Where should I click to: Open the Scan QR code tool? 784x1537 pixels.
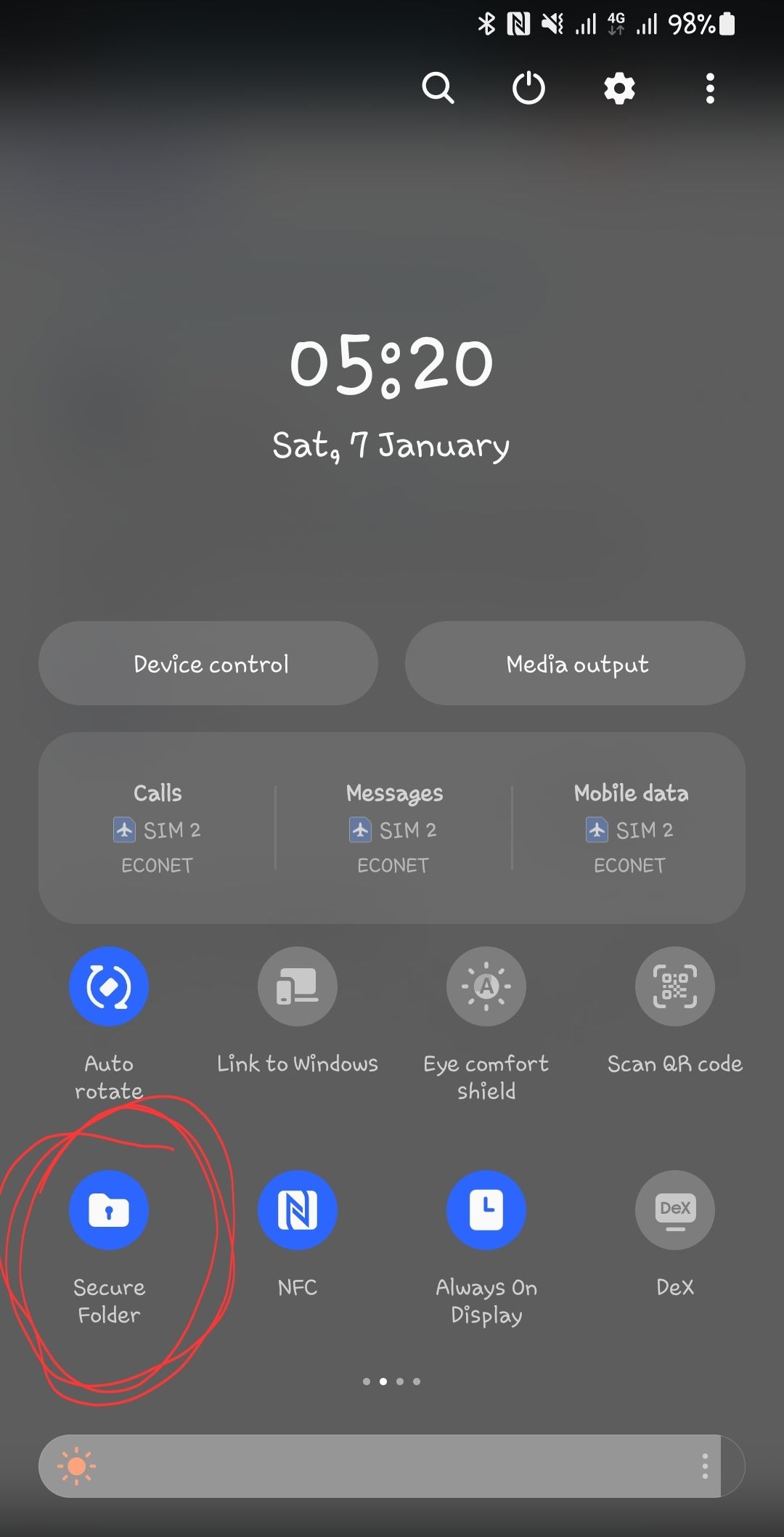point(674,986)
